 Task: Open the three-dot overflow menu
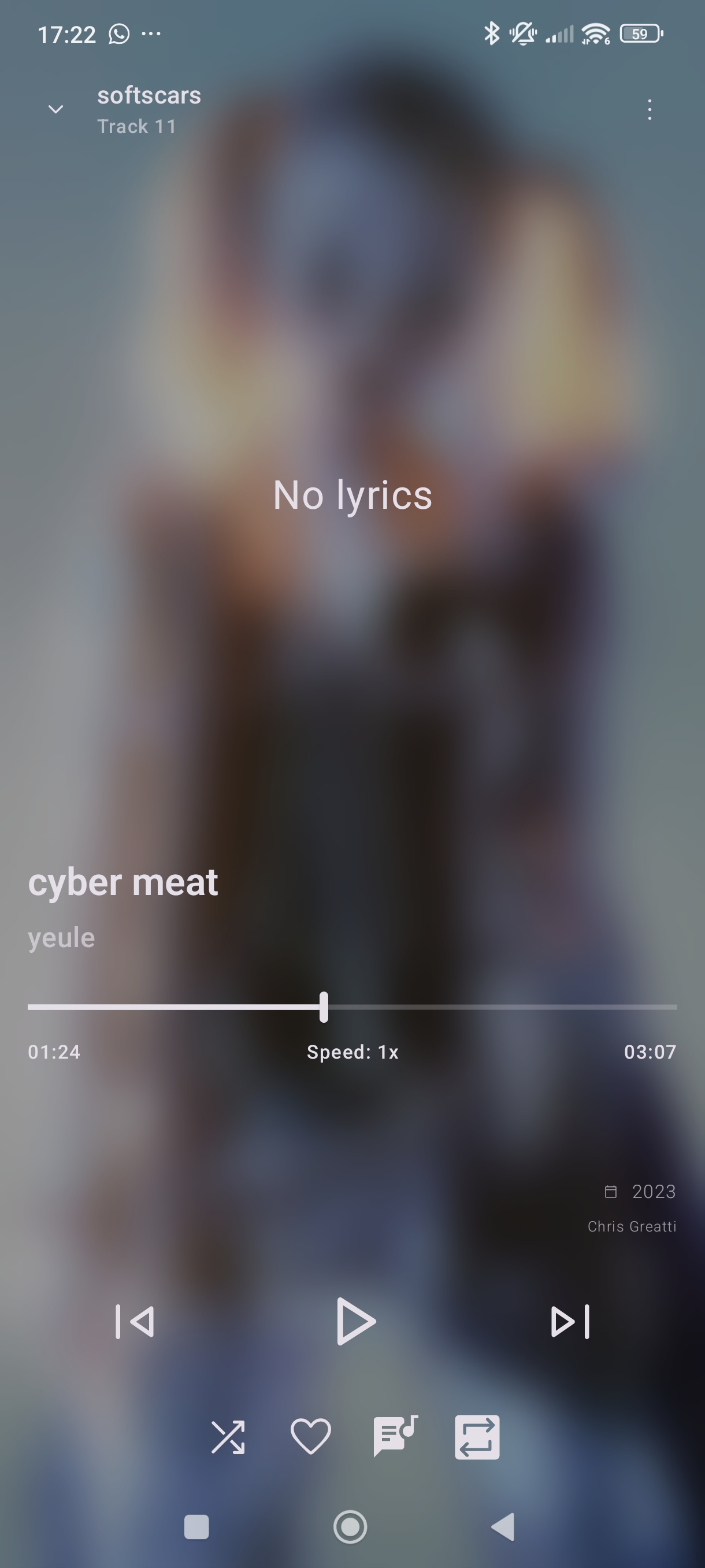(x=650, y=110)
